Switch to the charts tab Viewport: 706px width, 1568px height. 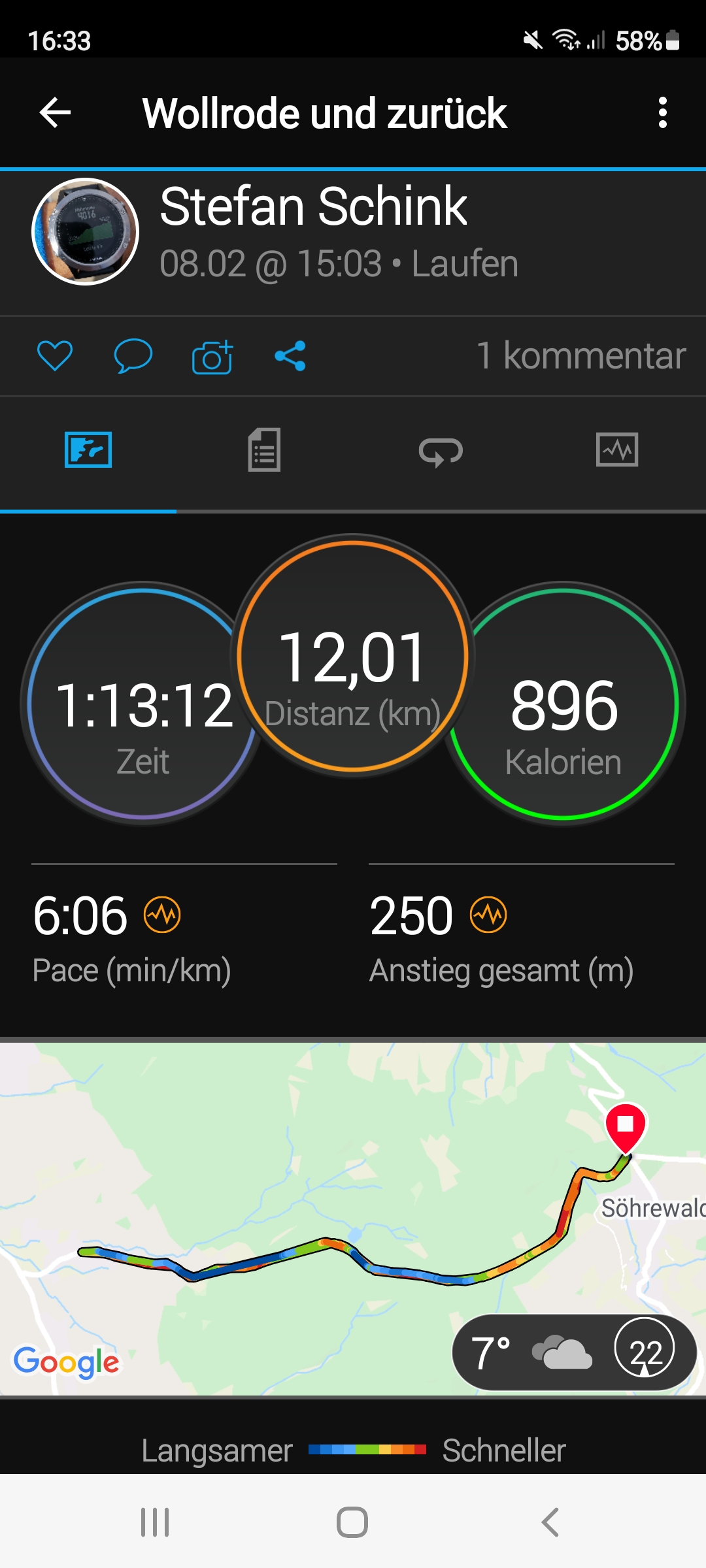point(617,450)
